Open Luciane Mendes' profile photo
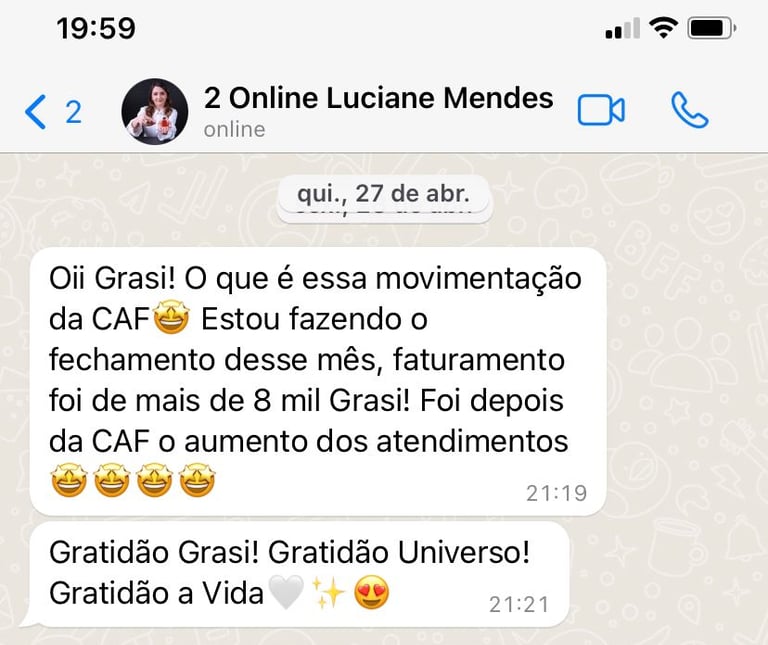Screen dimensions: 768x645 [155, 111]
